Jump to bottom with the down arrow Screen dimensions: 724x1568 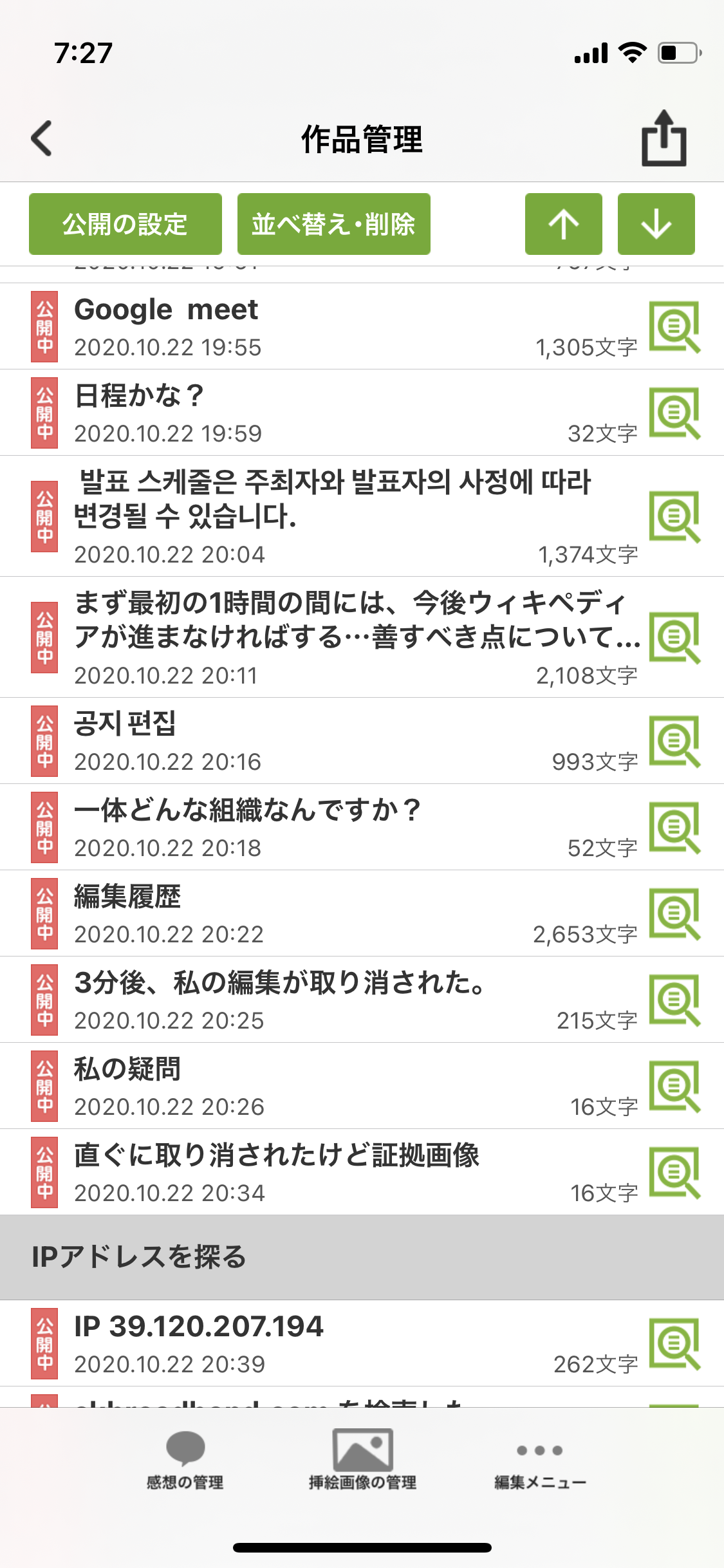pyautogui.click(x=656, y=224)
